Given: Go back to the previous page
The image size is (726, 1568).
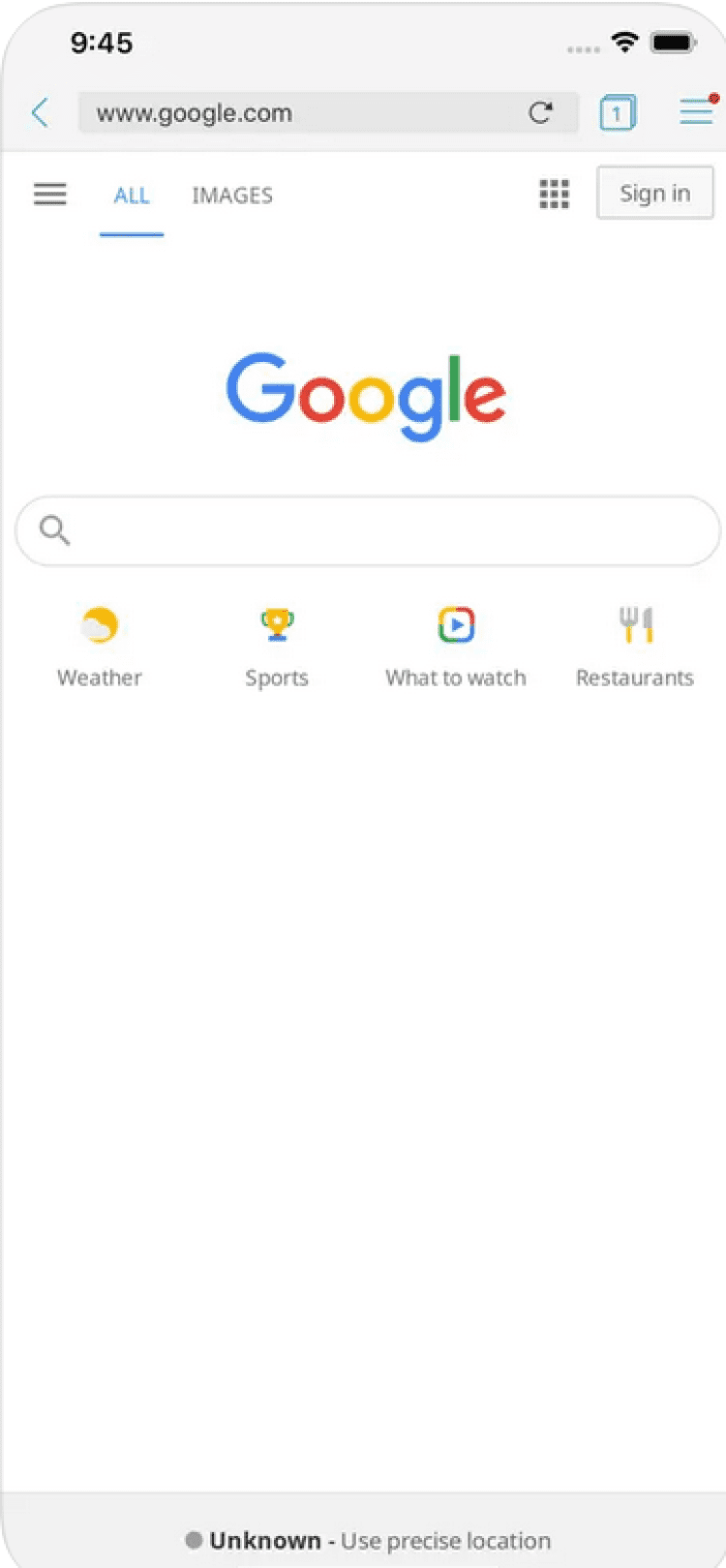Looking at the screenshot, I should coord(41,113).
